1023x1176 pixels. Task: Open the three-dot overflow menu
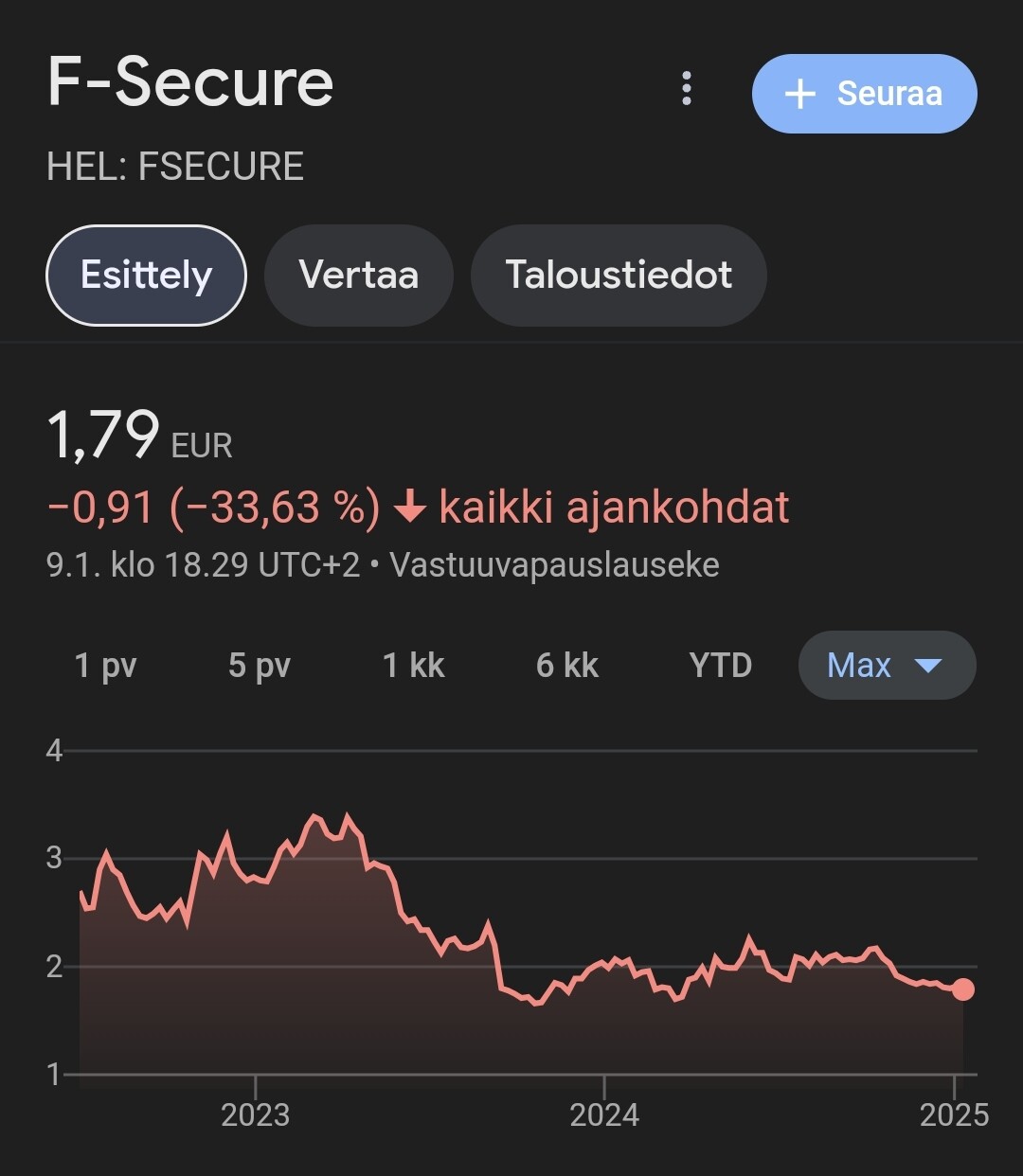click(687, 89)
